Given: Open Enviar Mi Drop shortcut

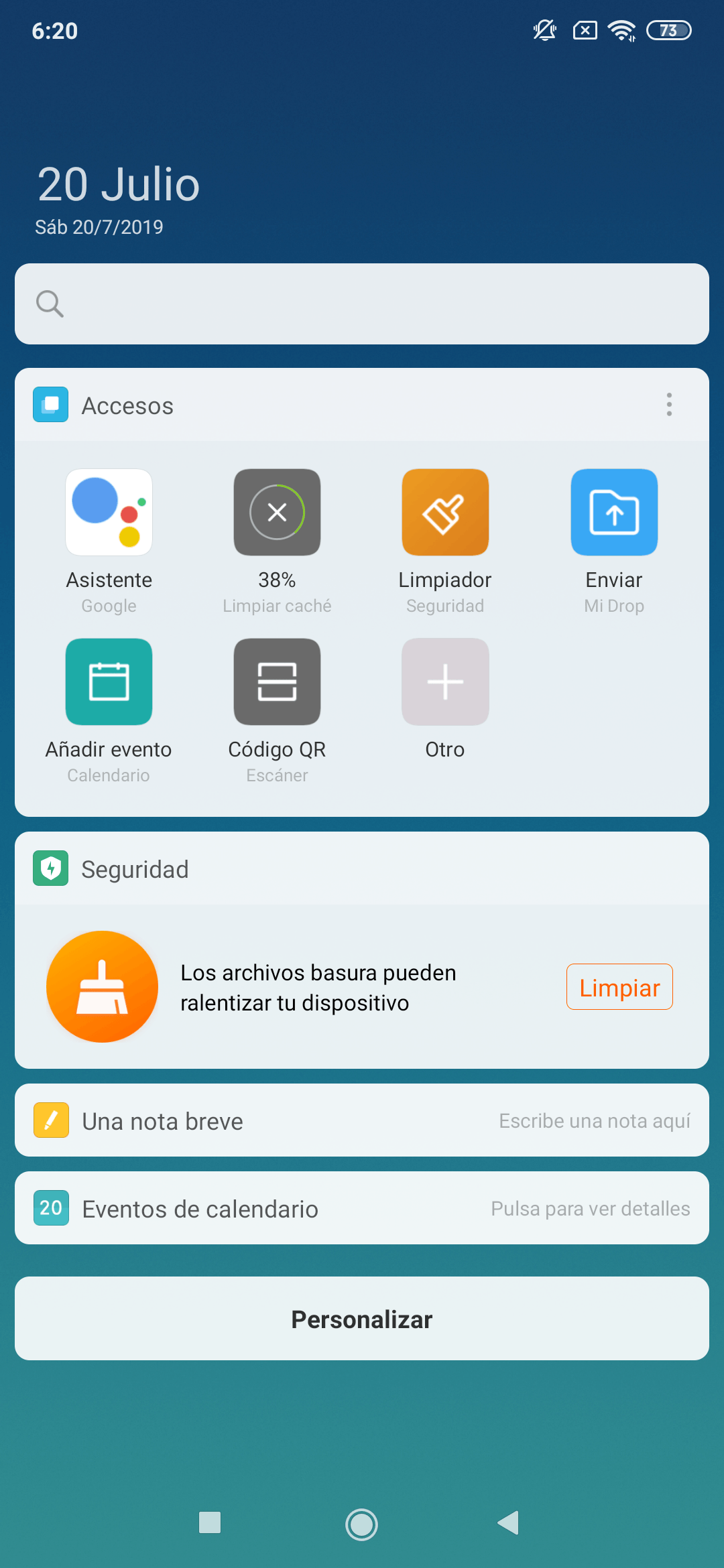Looking at the screenshot, I should coord(614,513).
